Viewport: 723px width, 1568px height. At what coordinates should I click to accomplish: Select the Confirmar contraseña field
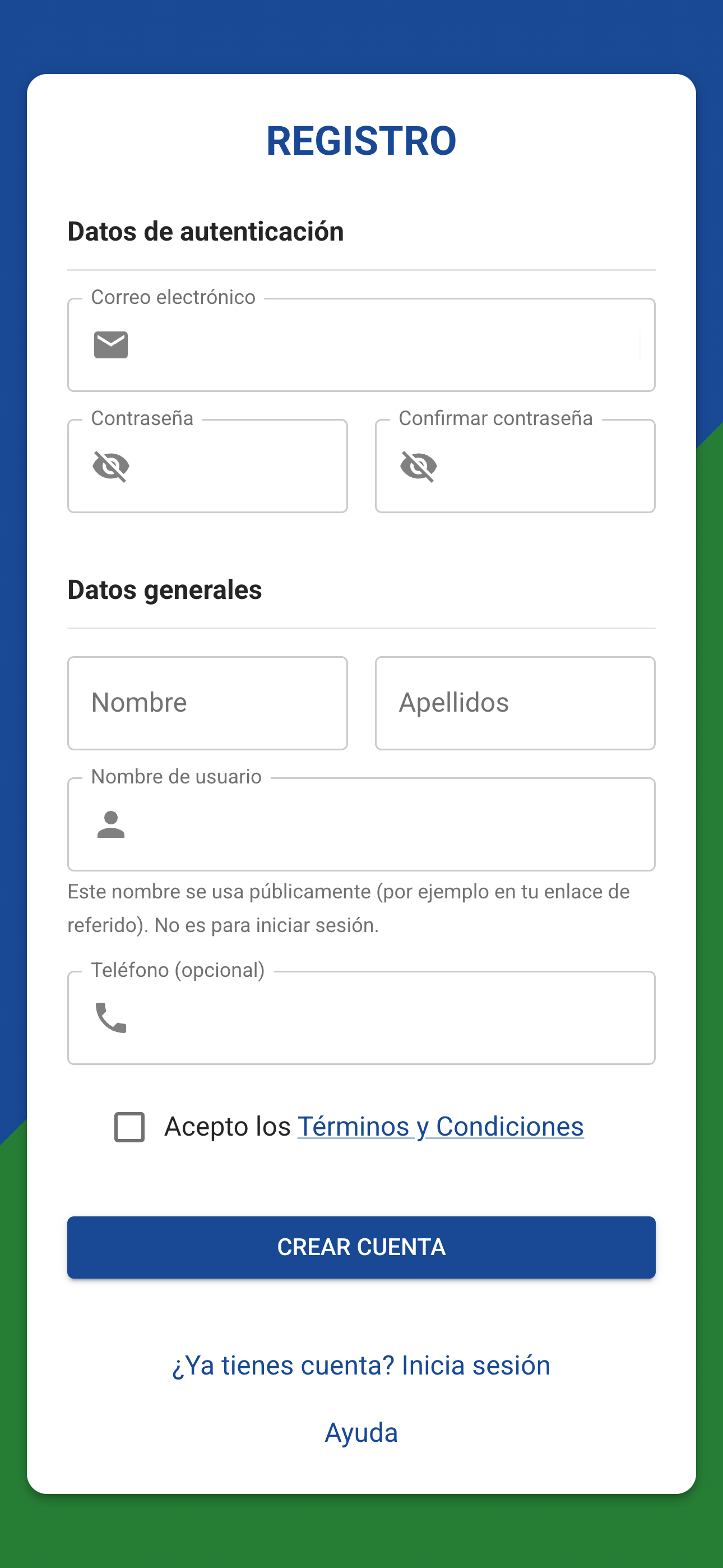(x=545, y=466)
